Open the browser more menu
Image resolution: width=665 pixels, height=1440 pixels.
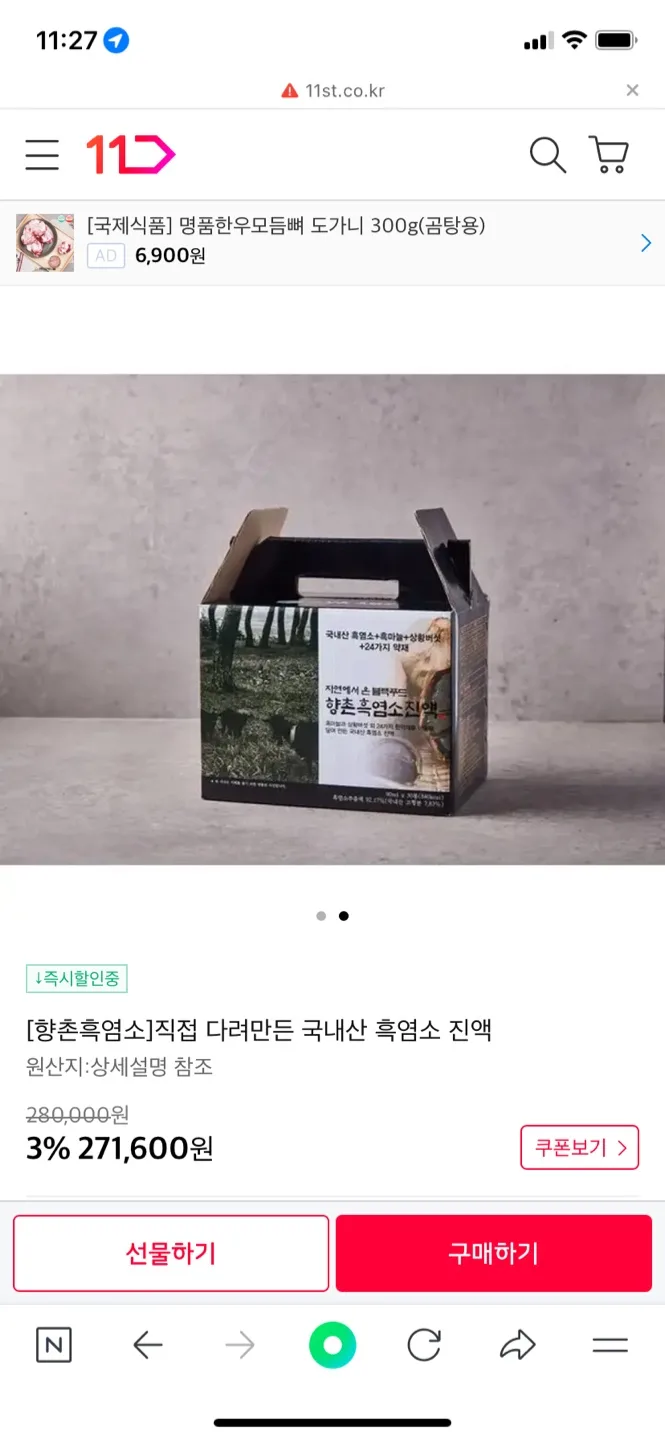click(x=610, y=1346)
